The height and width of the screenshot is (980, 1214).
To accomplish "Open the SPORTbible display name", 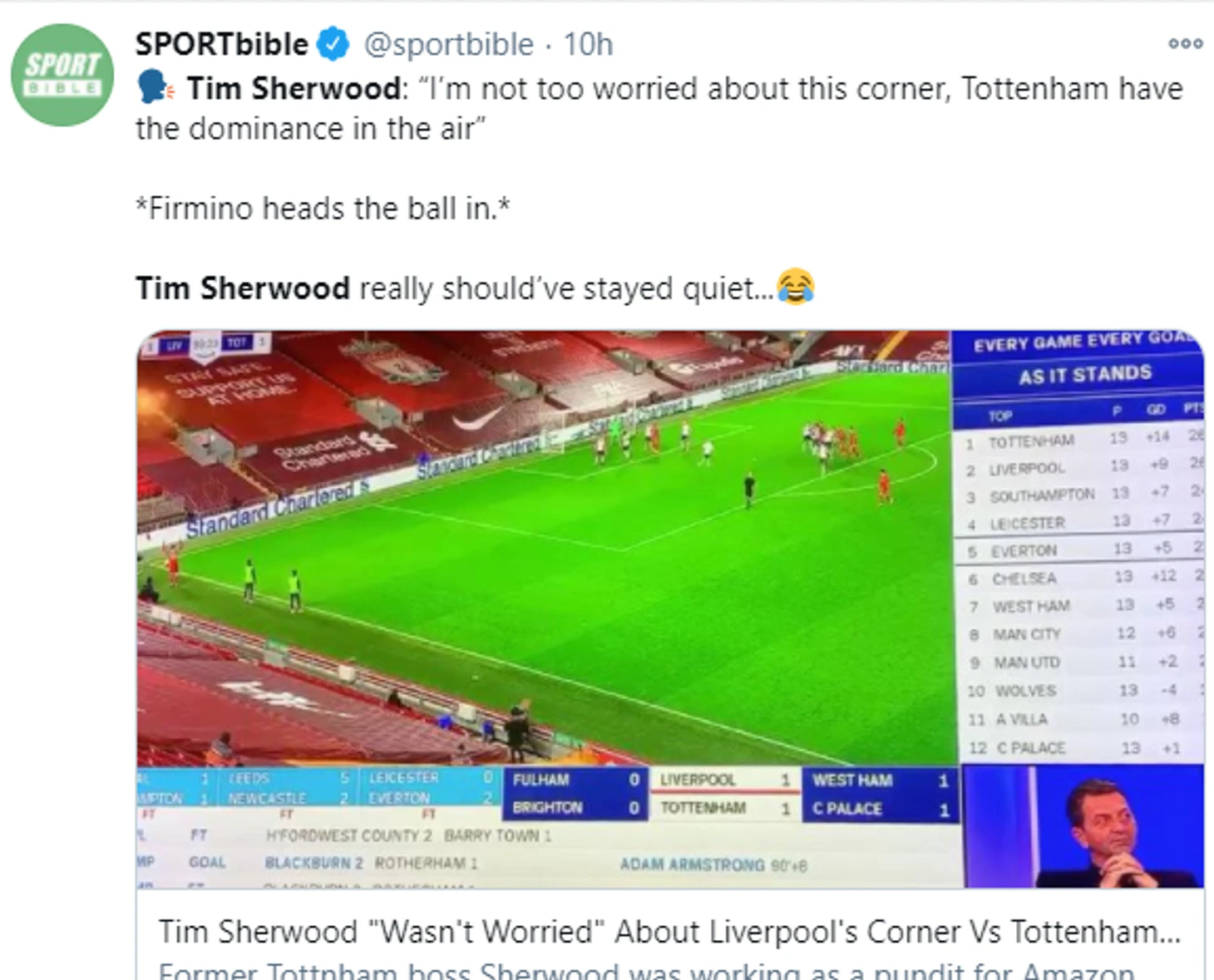I will click(x=221, y=44).
